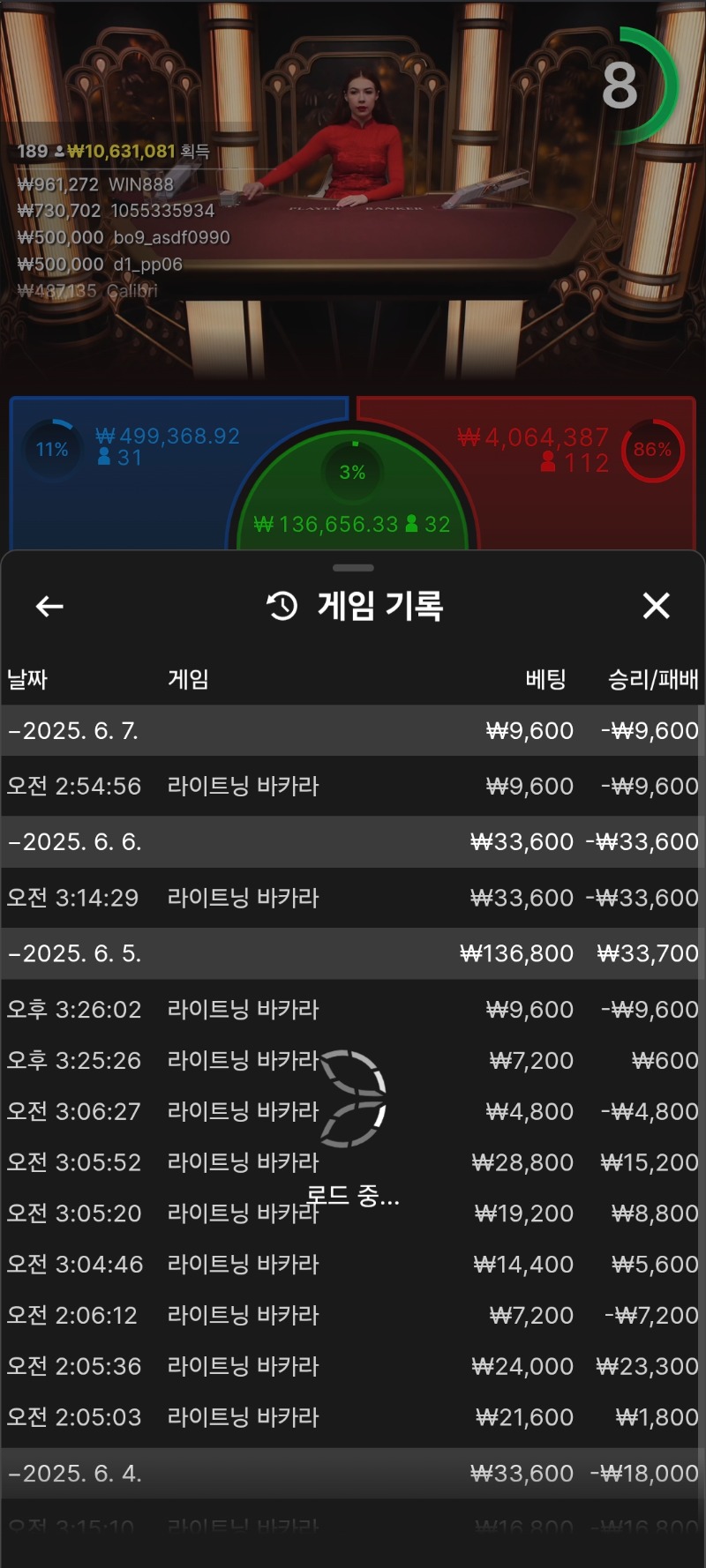View the 오전 2:06:12 record details
Image resolution: width=706 pixels, height=1568 pixels.
353,1316
